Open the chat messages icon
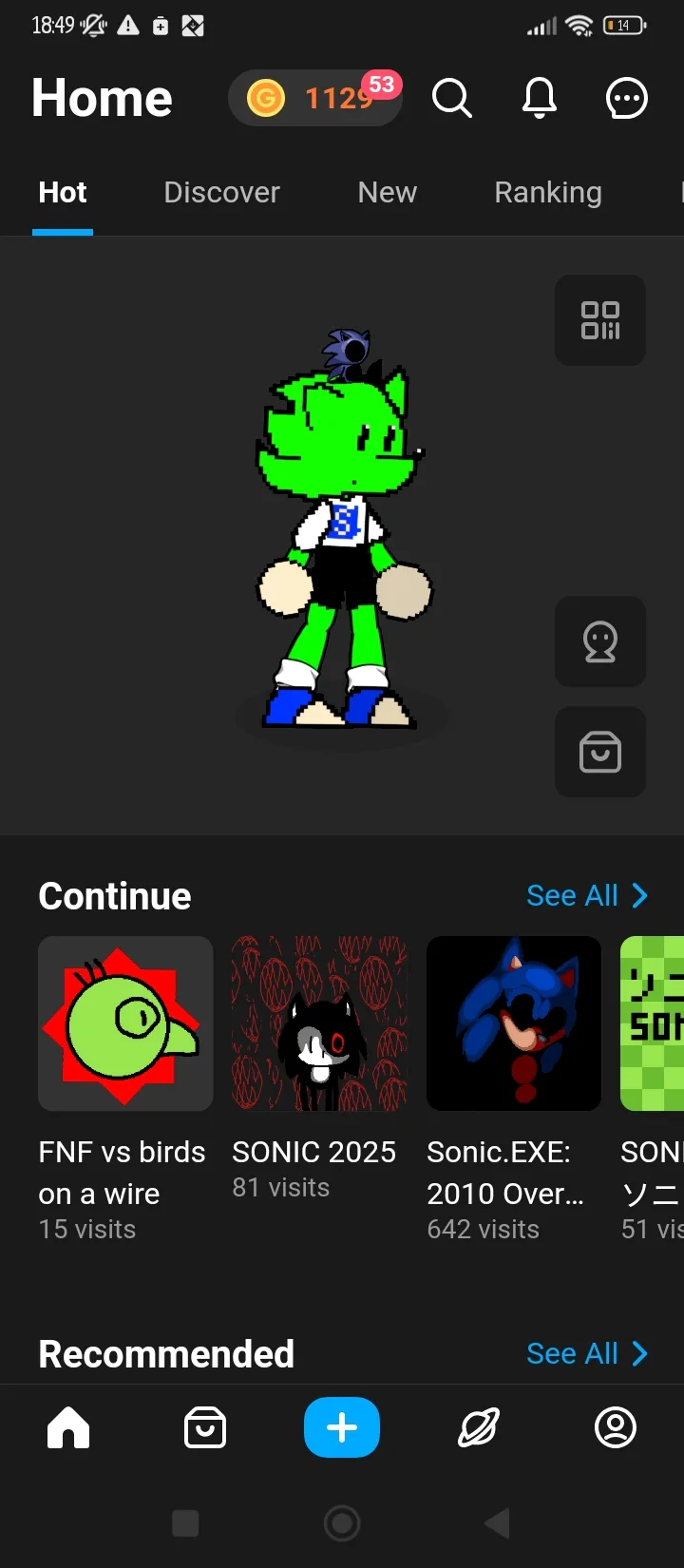The width and height of the screenshot is (684, 1568). [627, 98]
